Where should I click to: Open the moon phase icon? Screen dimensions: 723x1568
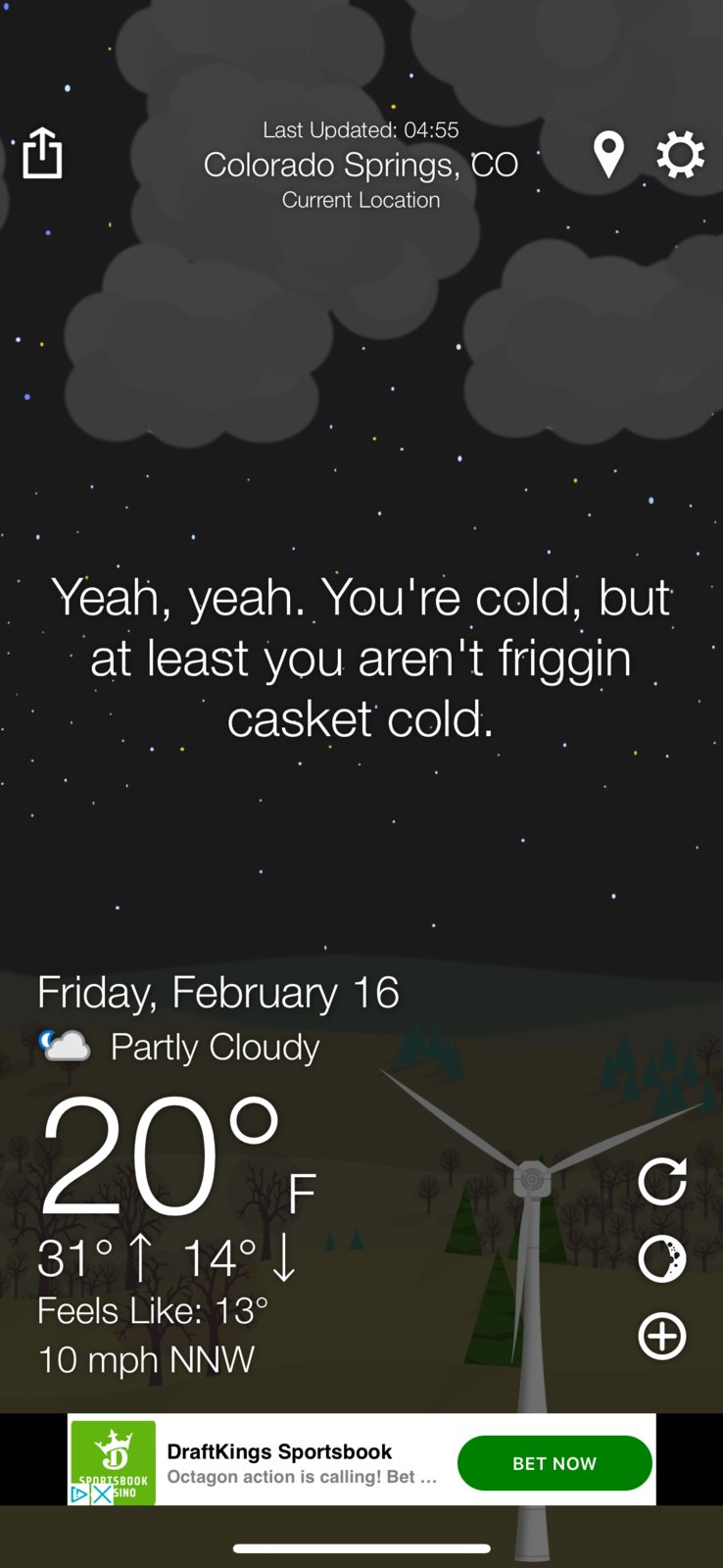(x=662, y=1259)
